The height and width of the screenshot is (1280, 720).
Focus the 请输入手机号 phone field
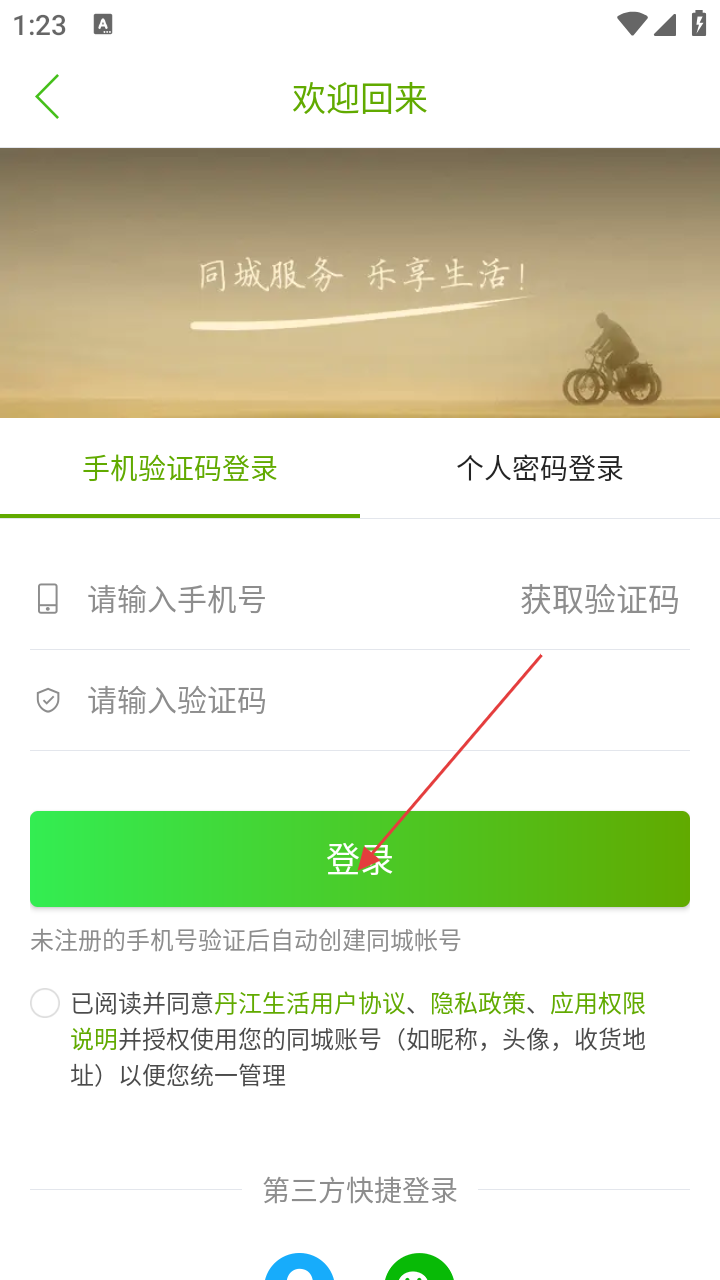[x=290, y=600]
